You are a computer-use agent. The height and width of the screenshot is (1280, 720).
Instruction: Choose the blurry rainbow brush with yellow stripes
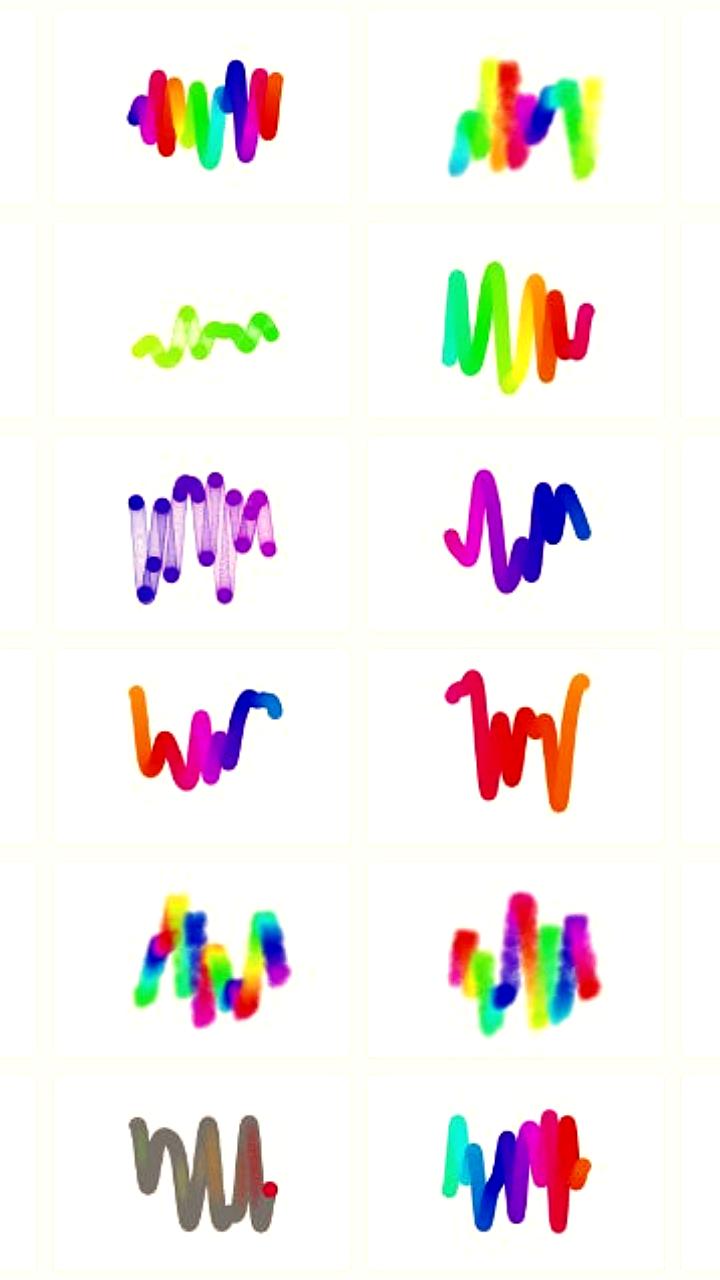point(522,117)
